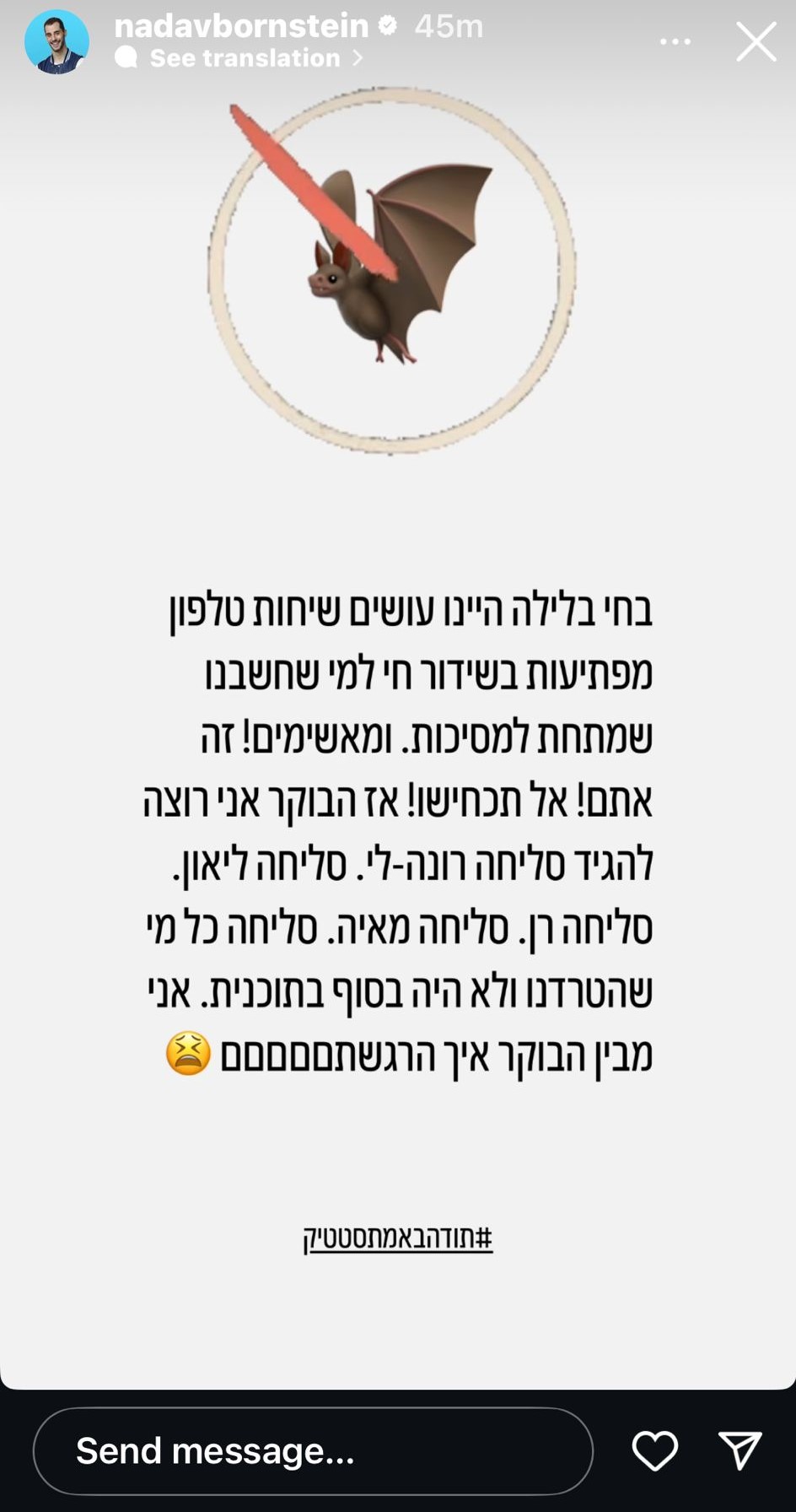Image resolution: width=796 pixels, height=1512 pixels.
Task: Open nadavbornstein's profile picture
Action: coord(56,42)
